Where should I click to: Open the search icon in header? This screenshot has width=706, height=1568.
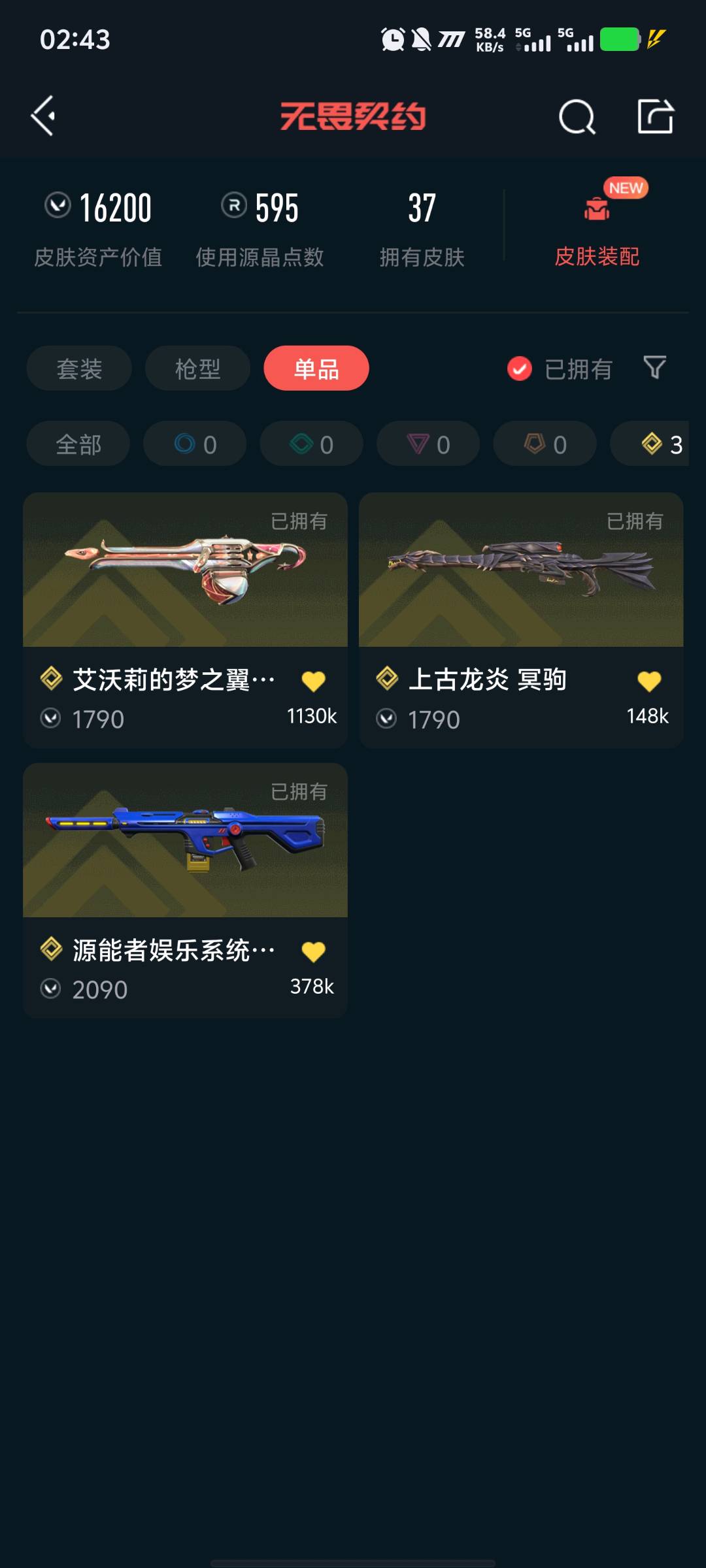577,118
